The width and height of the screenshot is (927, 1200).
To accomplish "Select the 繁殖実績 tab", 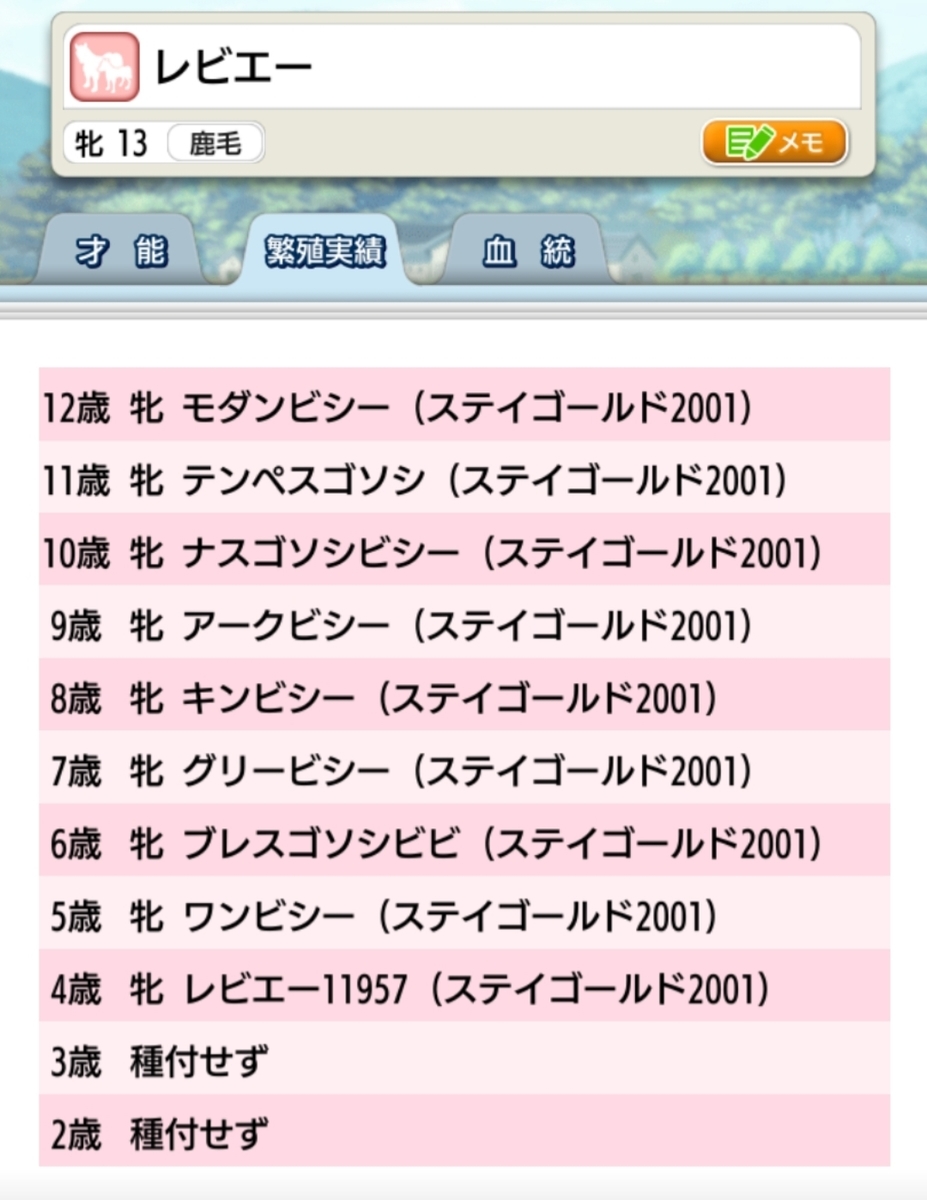I will pyautogui.click(x=325, y=252).
